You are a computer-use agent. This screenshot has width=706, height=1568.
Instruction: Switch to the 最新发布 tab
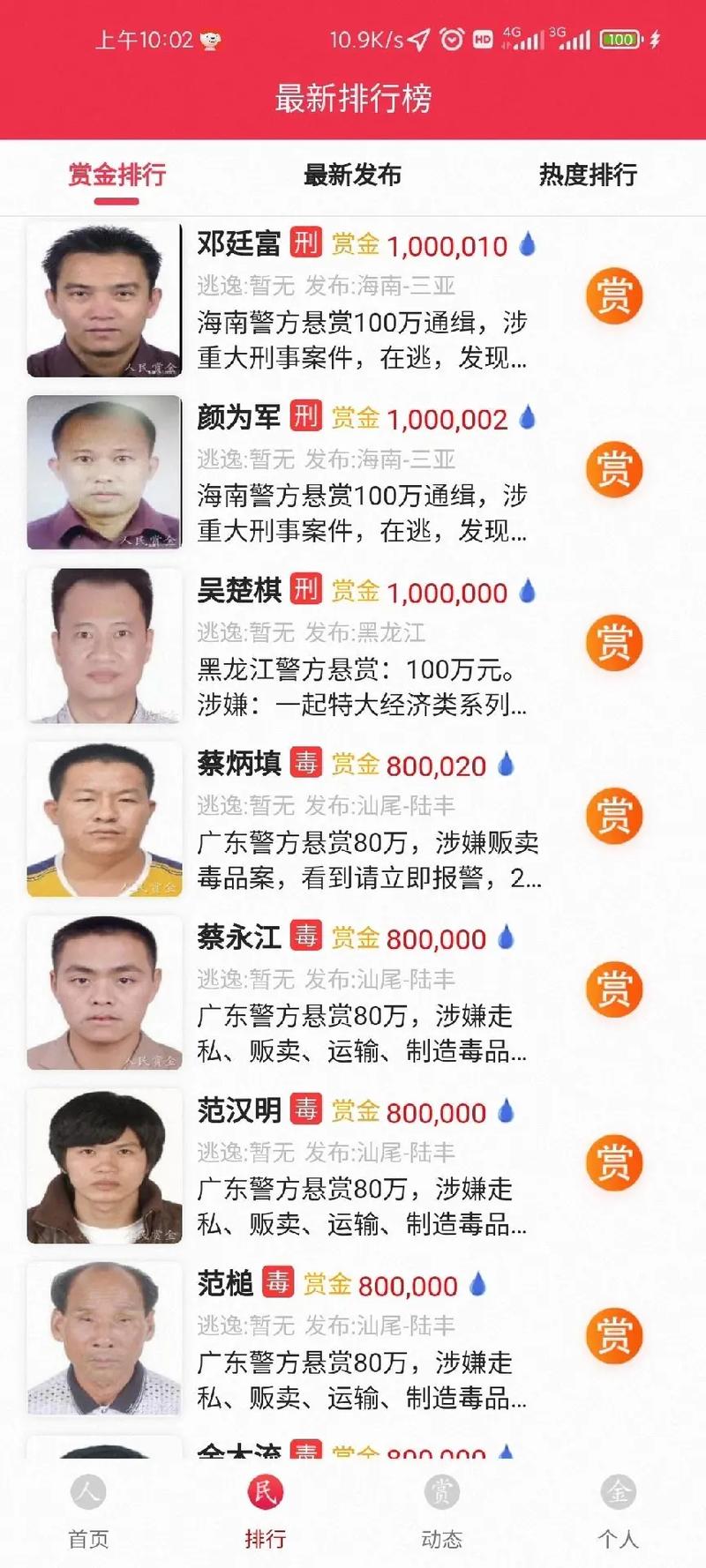point(352,175)
